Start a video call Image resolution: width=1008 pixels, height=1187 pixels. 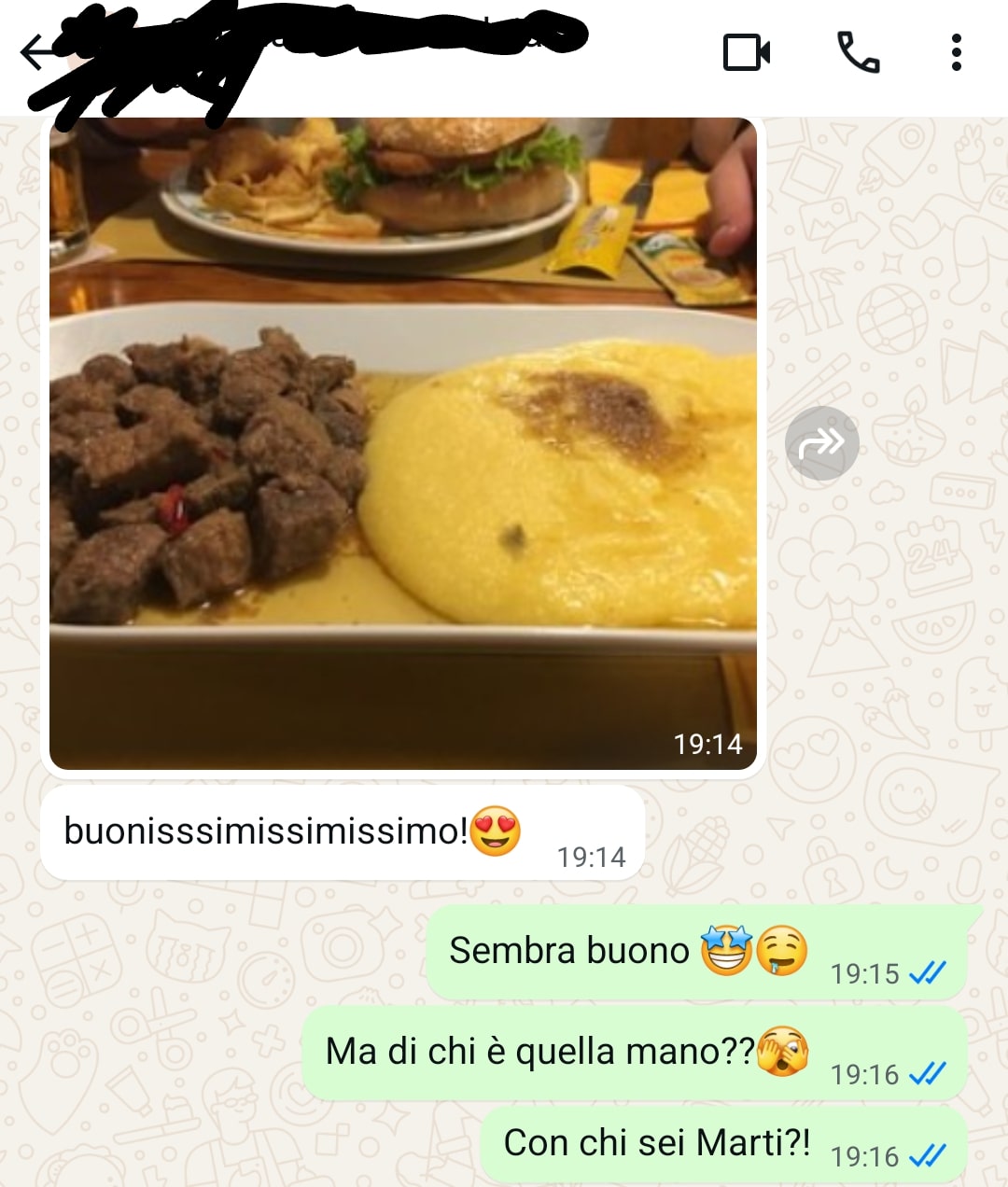(747, 53)
